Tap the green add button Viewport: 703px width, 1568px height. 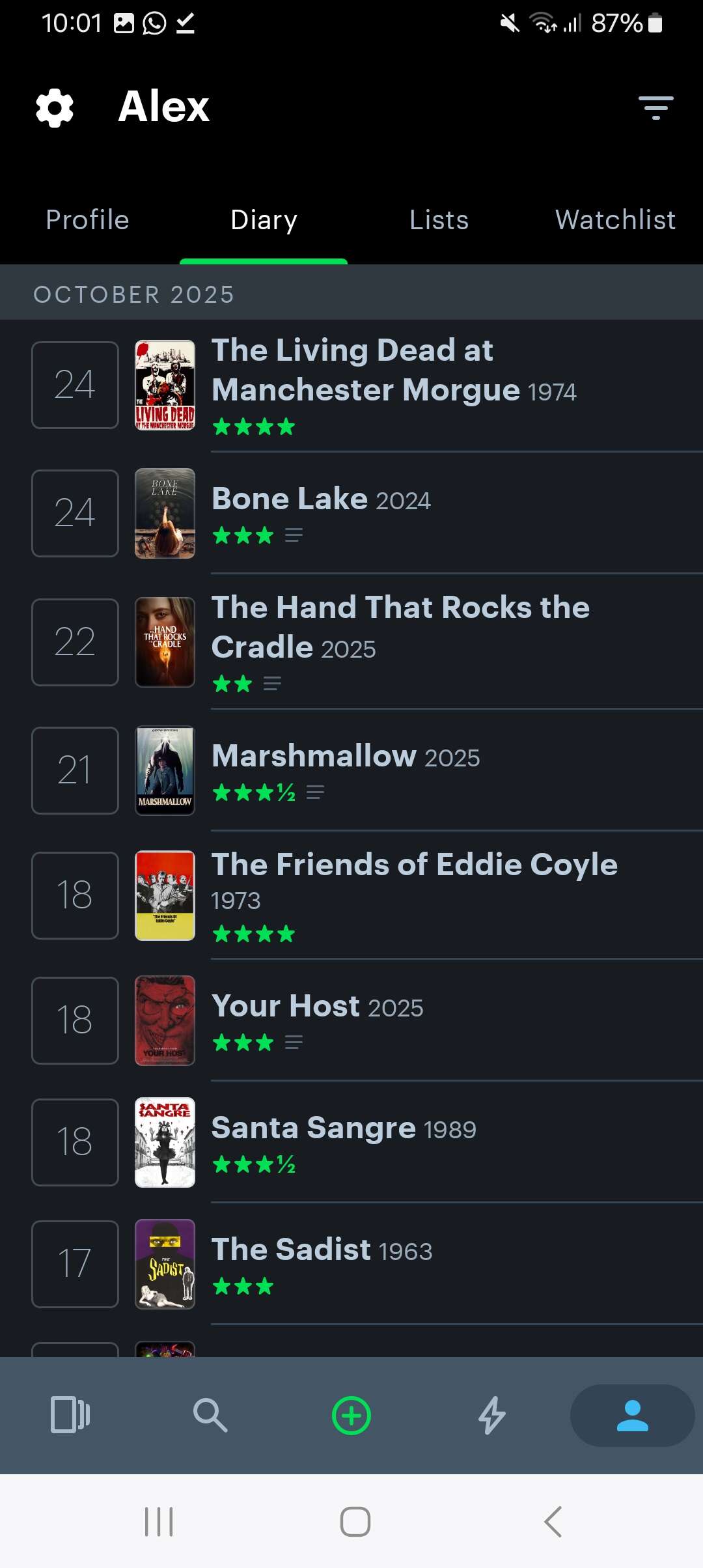pos(351,1416)
